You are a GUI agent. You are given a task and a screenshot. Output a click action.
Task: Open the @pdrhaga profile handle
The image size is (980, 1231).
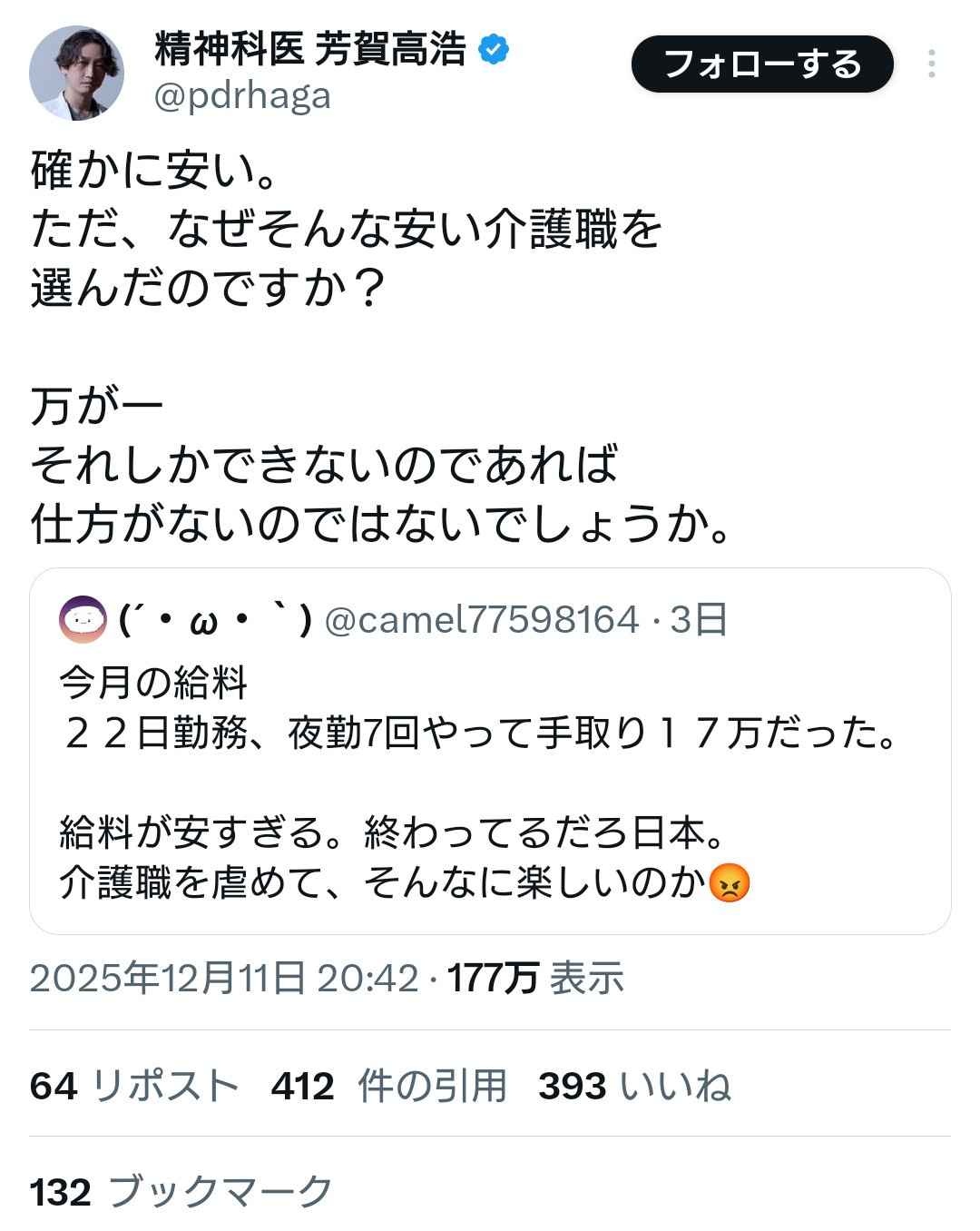pos(242,96)
